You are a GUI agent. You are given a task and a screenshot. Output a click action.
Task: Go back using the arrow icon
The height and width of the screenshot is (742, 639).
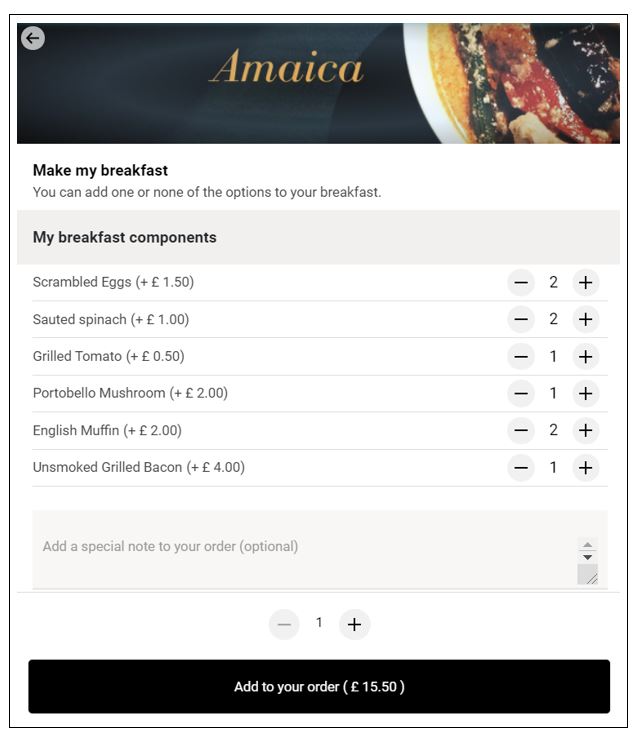pyautogui.click(x=33, y=38)
